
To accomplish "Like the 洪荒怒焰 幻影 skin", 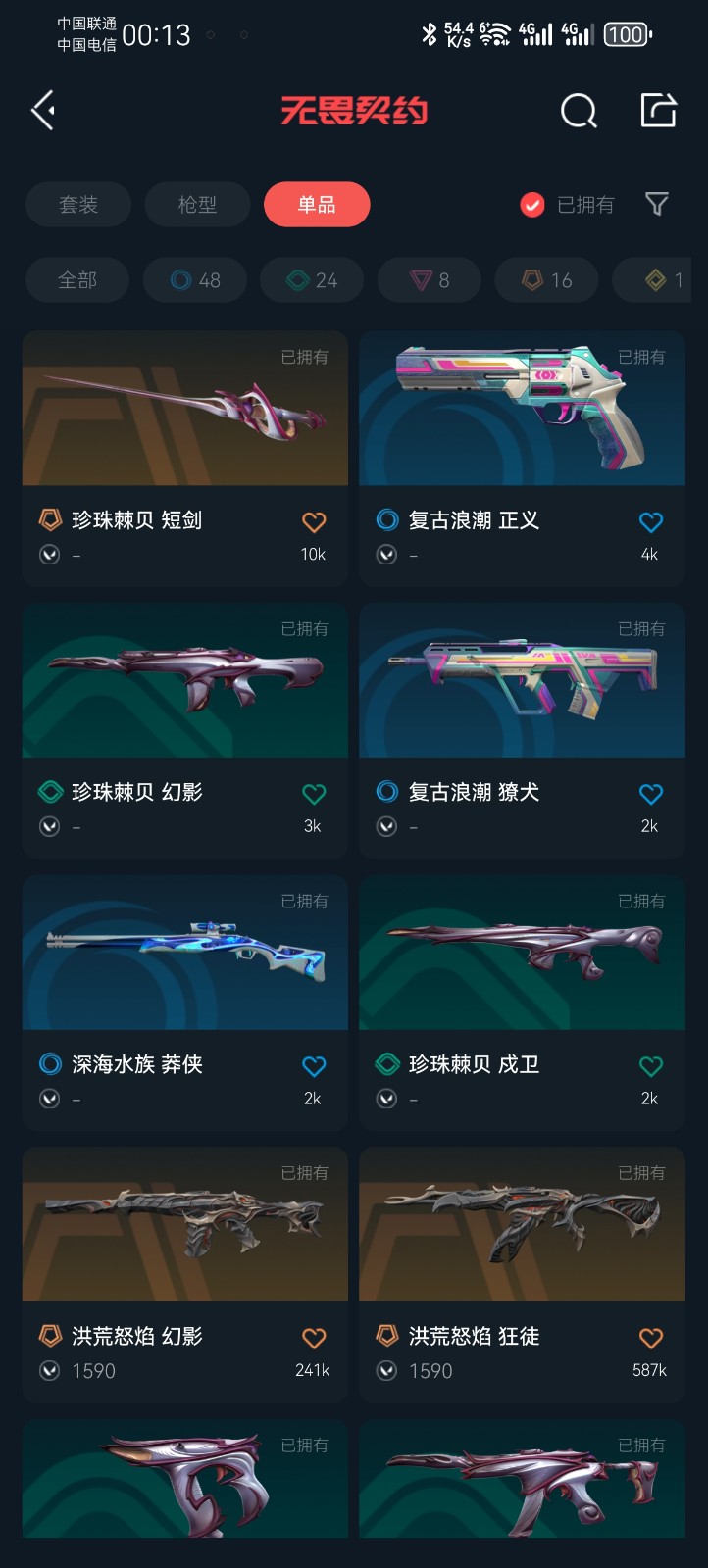I will tap(314, 1338).
